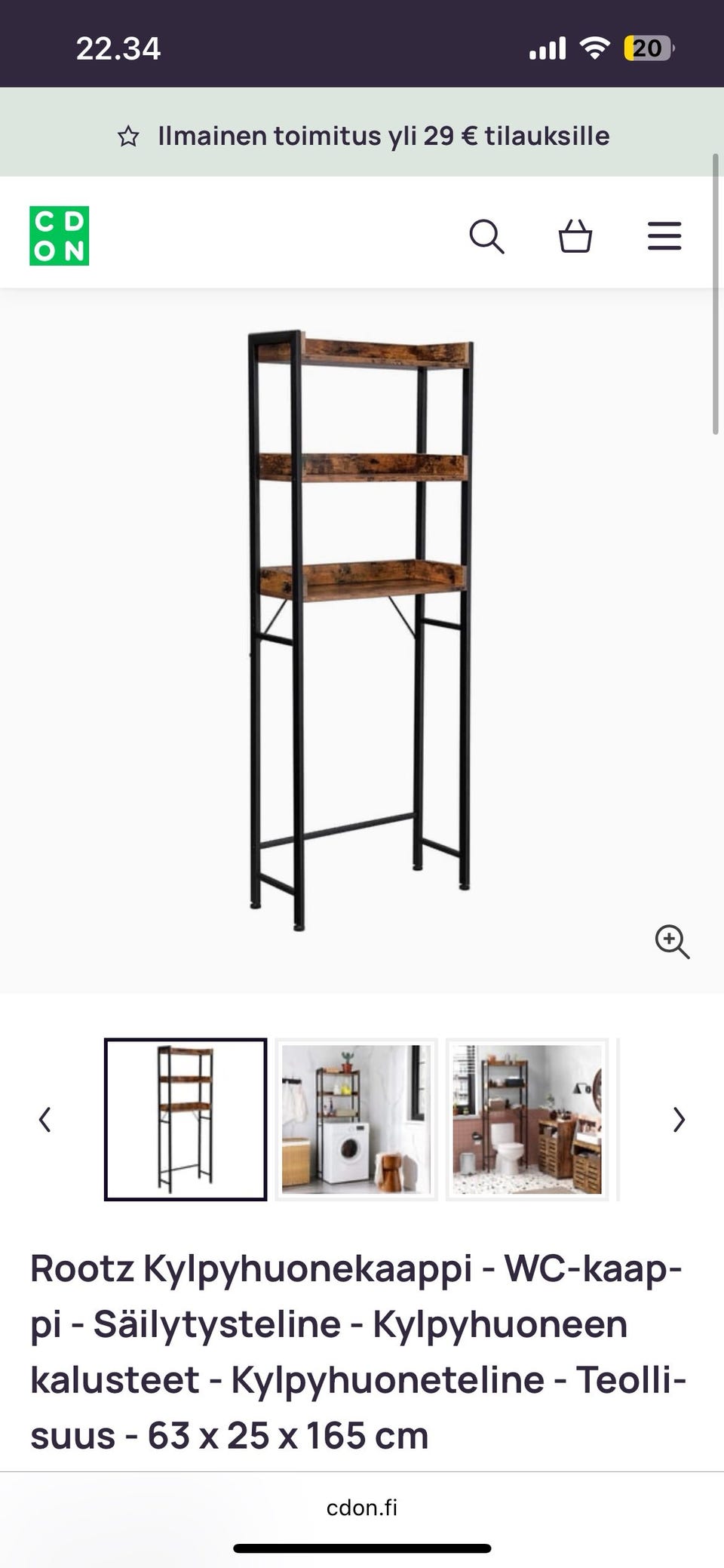This screenshot has width=724, height=1568.
Task: Zoom into the product image
Action: pos(672,942)
